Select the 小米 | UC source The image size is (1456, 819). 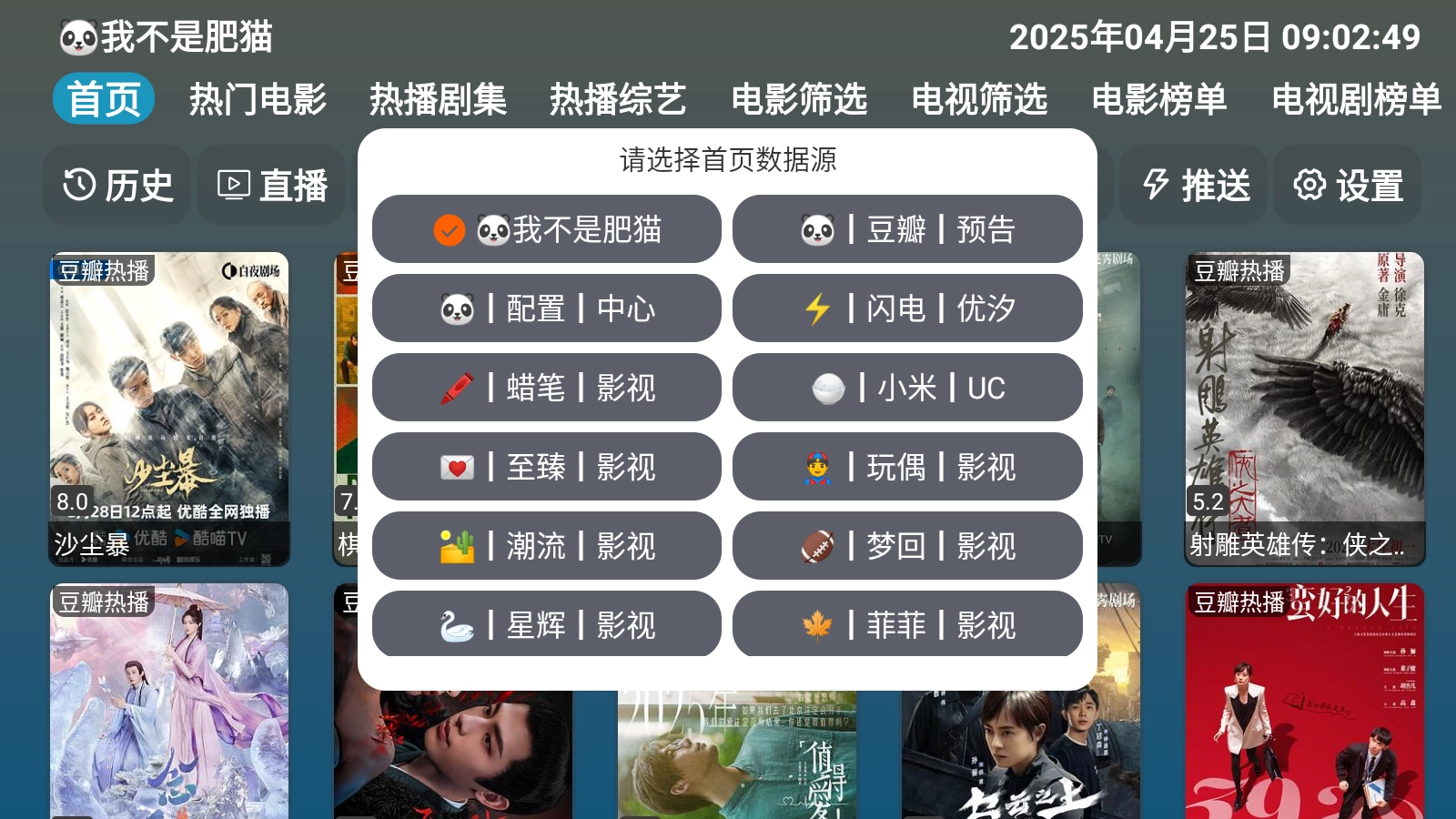[x=907, y=388]
